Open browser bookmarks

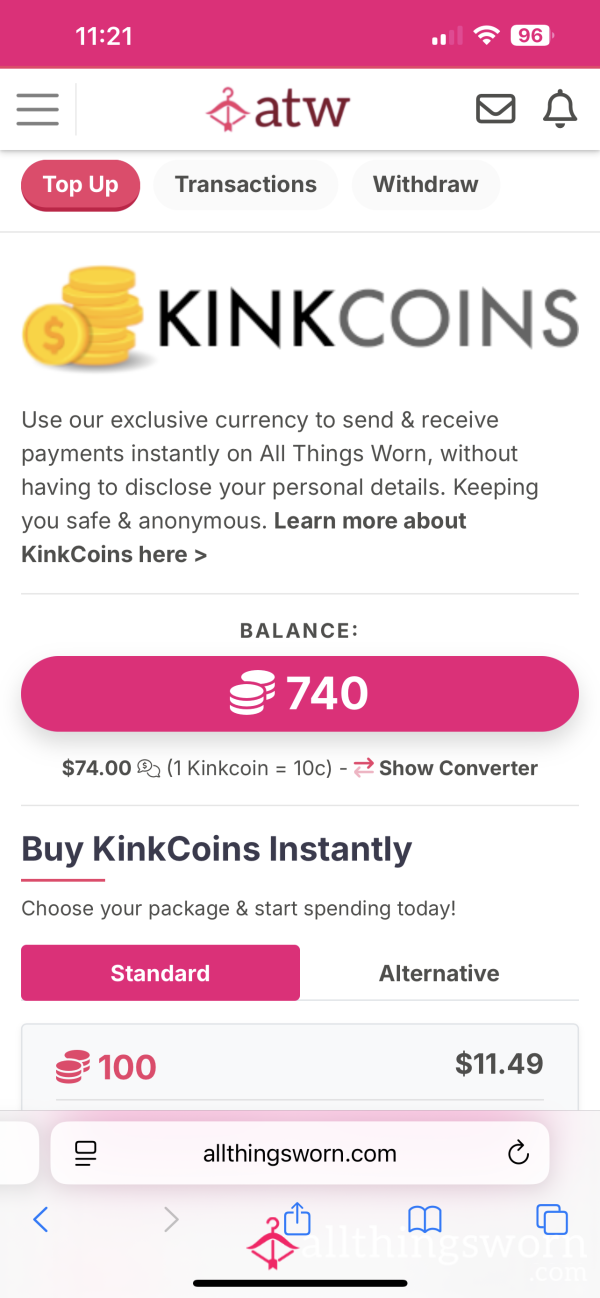[x=425, y=1219]
